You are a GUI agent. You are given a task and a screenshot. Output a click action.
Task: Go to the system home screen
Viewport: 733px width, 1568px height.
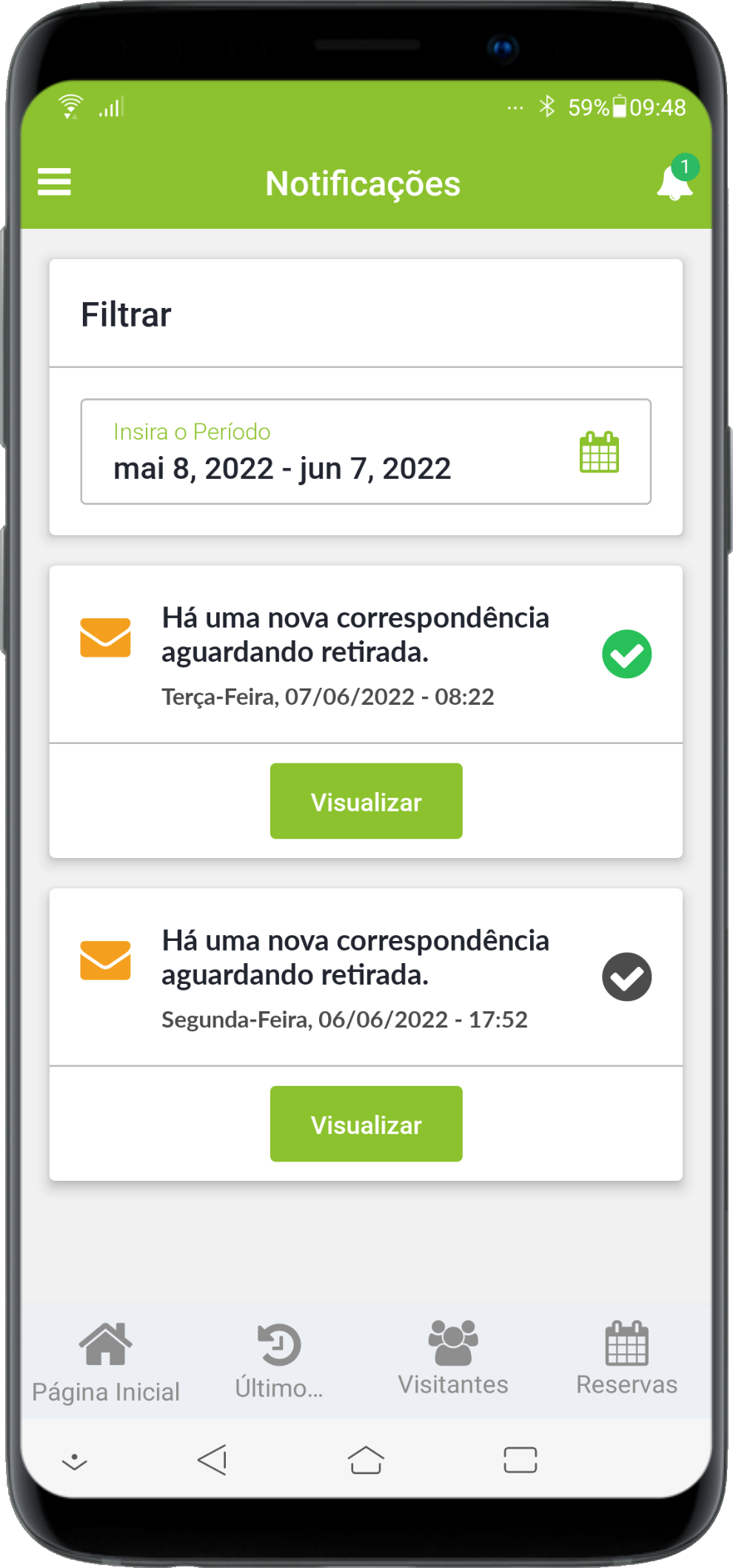[x=366, y=1460]
